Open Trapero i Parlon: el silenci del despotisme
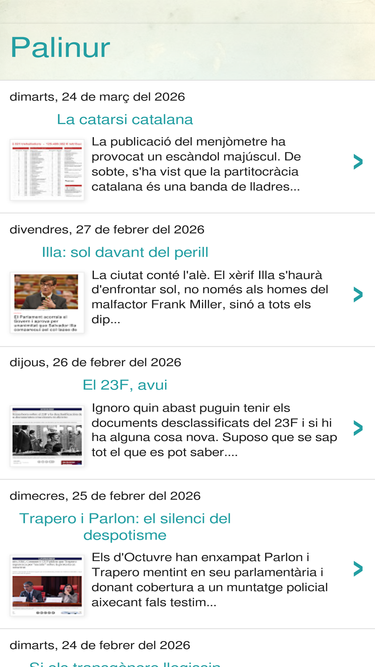The height and width of the screenshot is (667, 375). (125, 527)
